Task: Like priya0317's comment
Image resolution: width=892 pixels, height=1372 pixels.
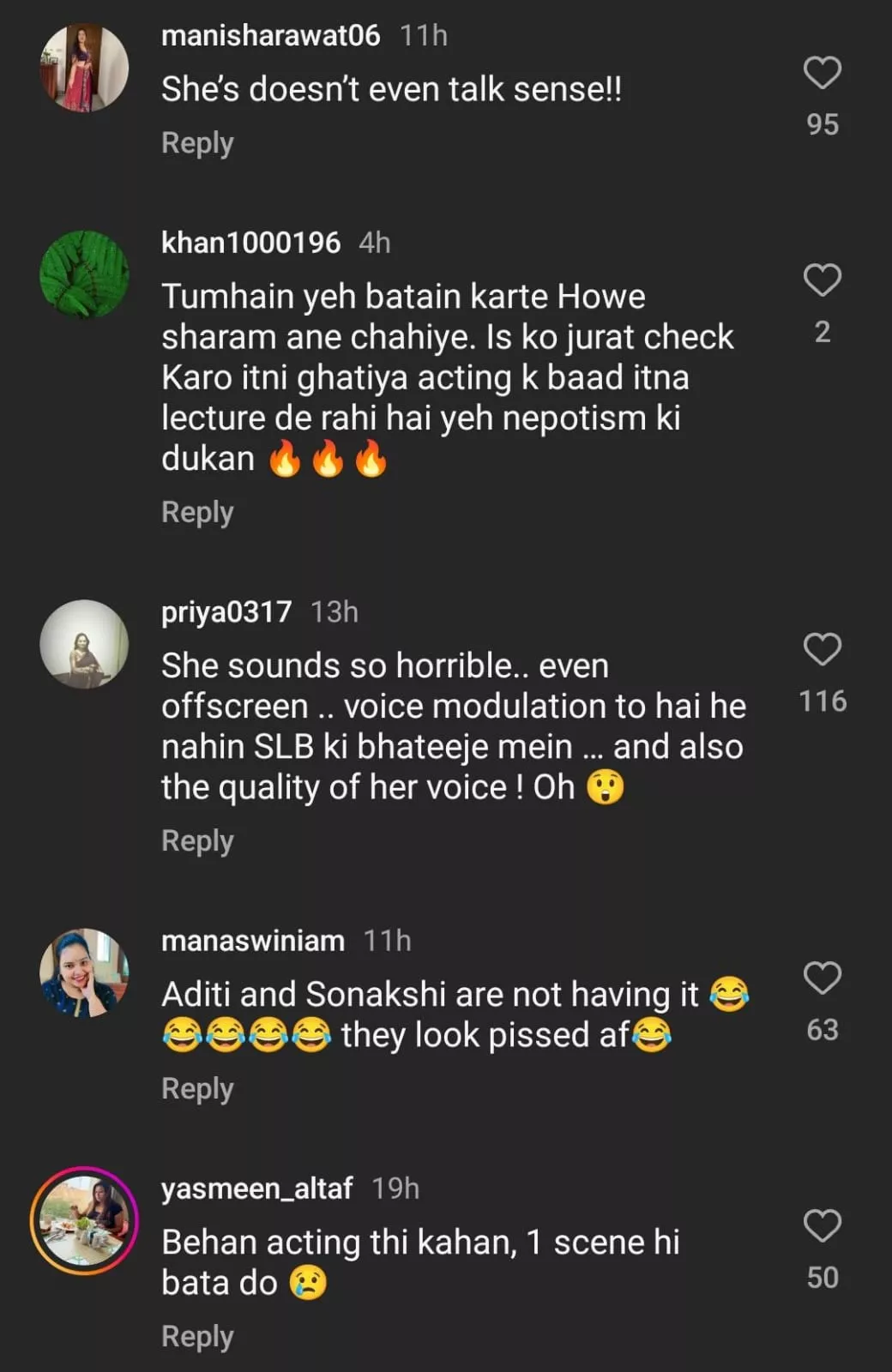Action: 822,650
